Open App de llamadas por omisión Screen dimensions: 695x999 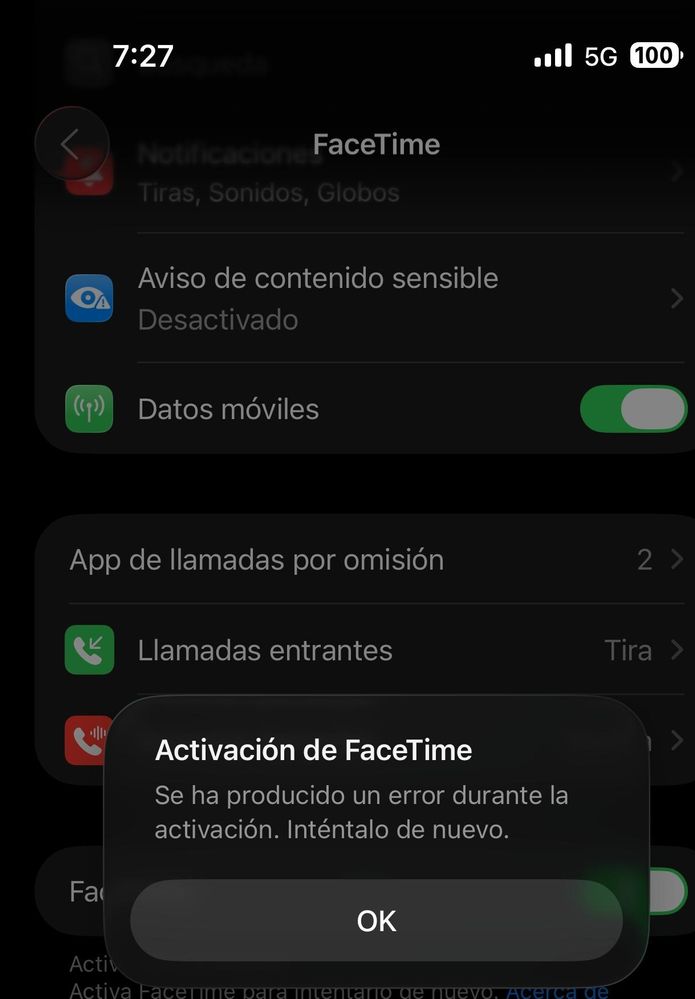(360, 560)
